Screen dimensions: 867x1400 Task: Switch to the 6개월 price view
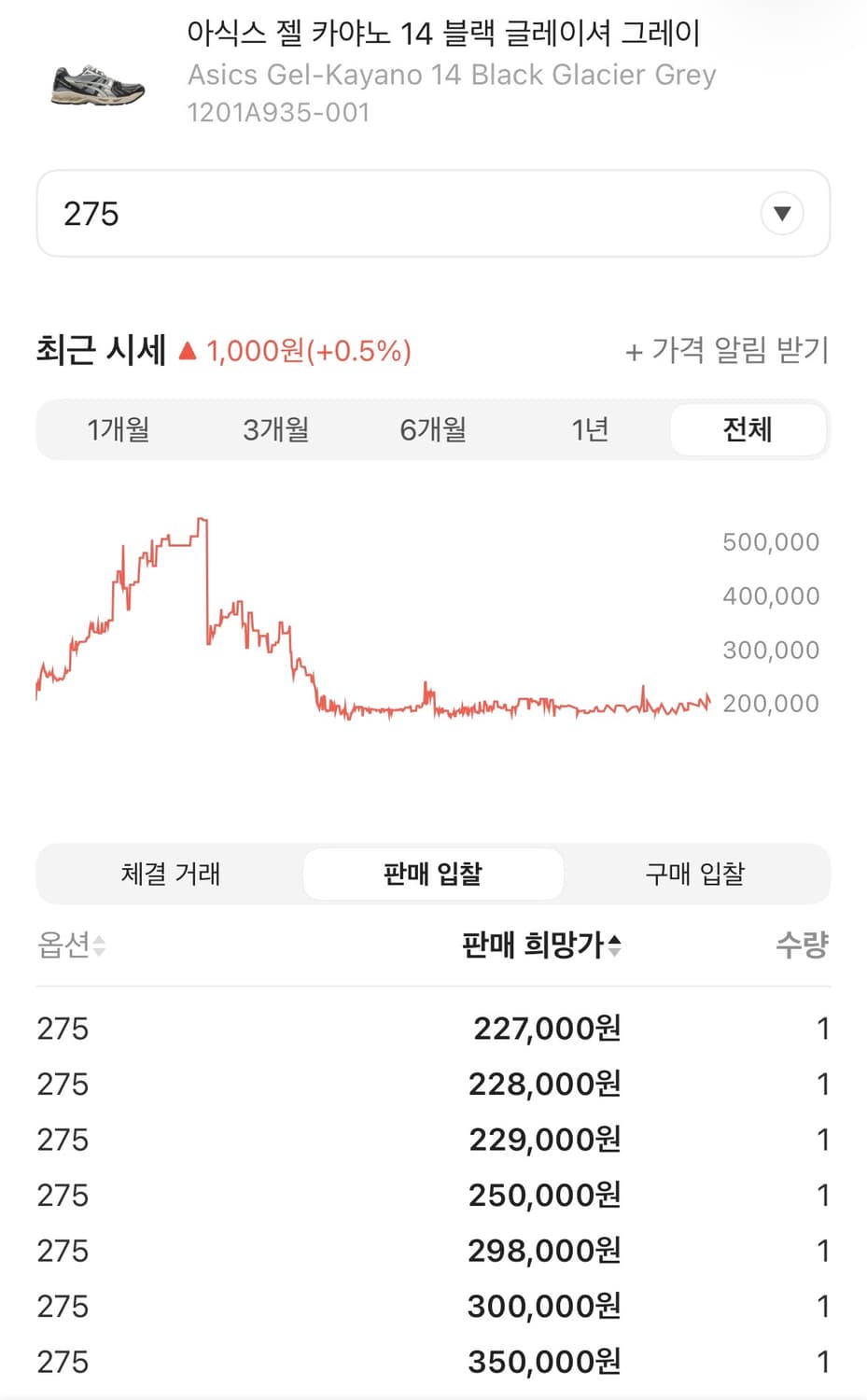point(432,429)
